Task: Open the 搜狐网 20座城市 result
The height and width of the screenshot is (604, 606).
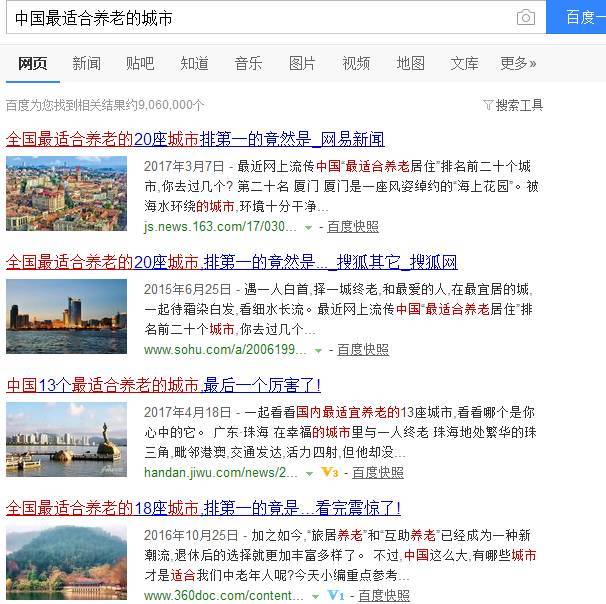Action: pos(231,262)
